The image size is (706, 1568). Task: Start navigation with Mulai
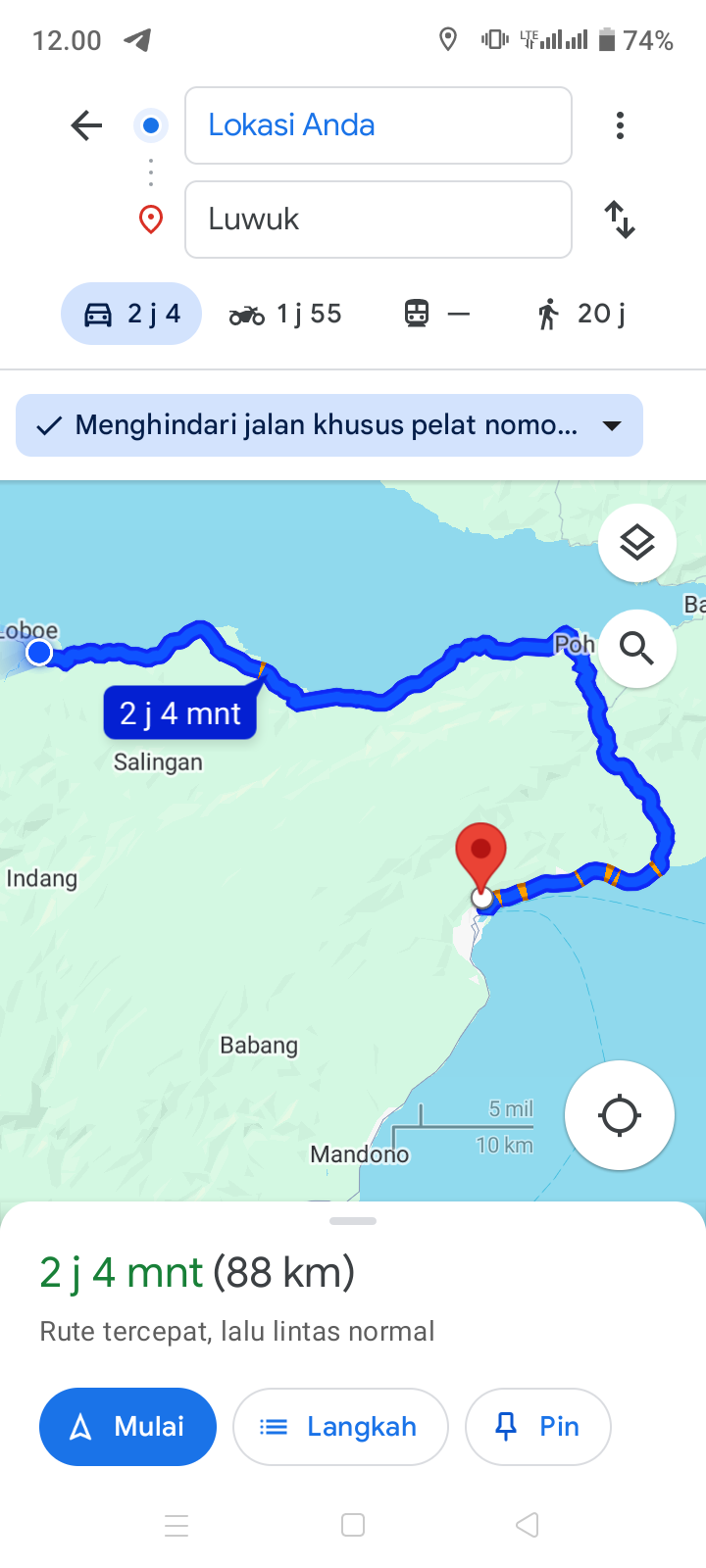click(127, 1427)
